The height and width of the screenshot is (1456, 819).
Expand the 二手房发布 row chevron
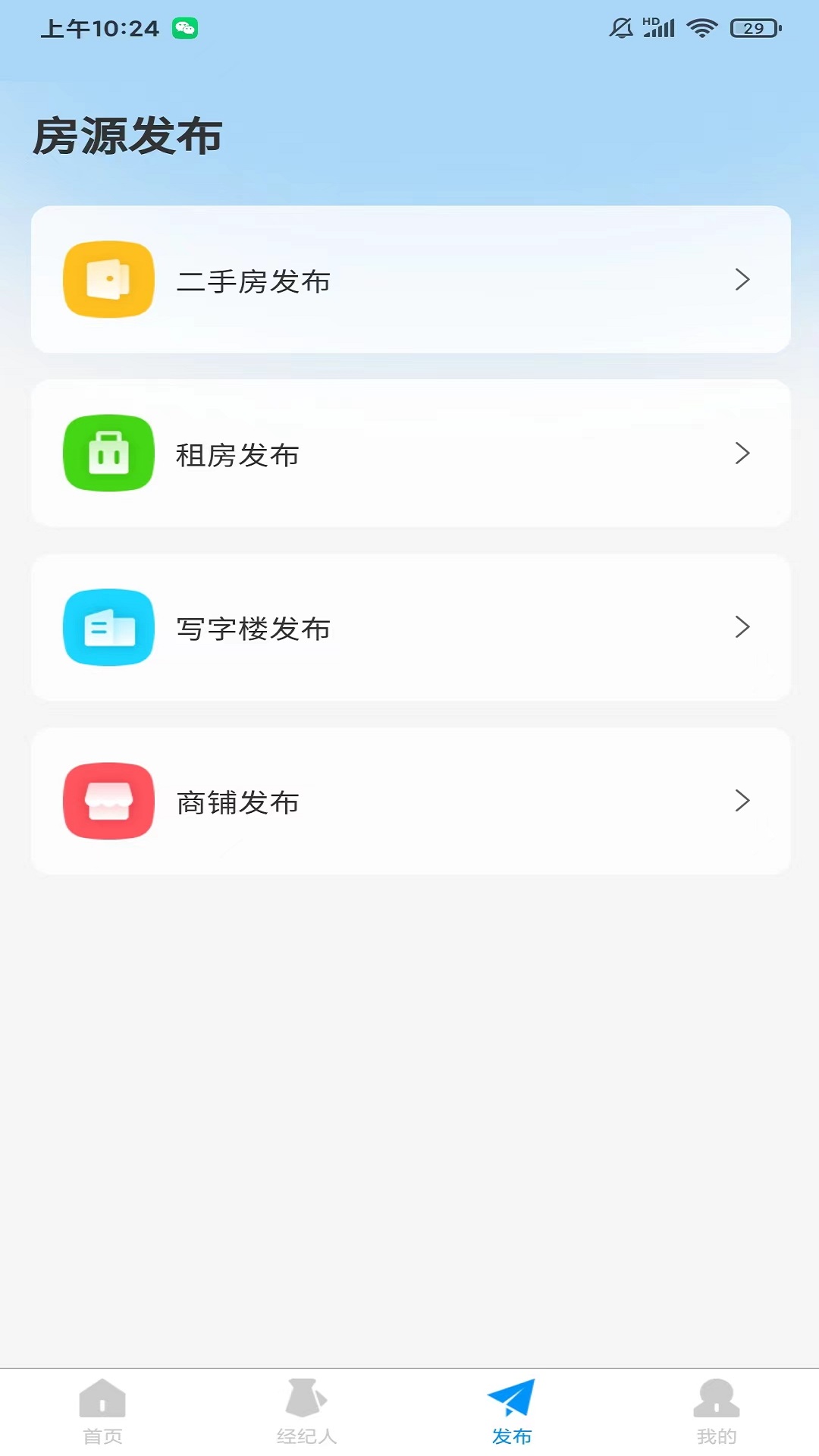(x=742, y=279)
